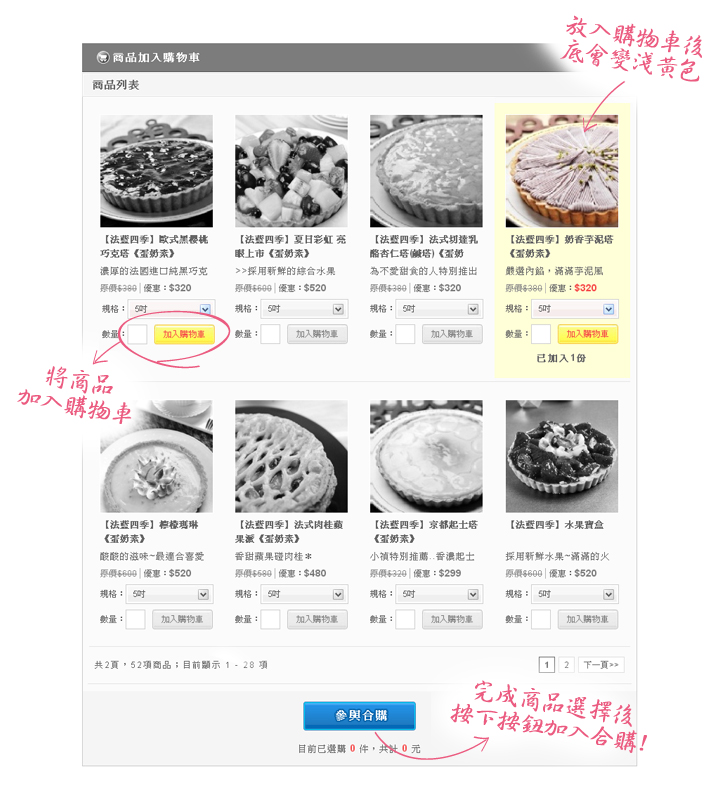Click the 水果寶盒 product image

pos(560,455)
